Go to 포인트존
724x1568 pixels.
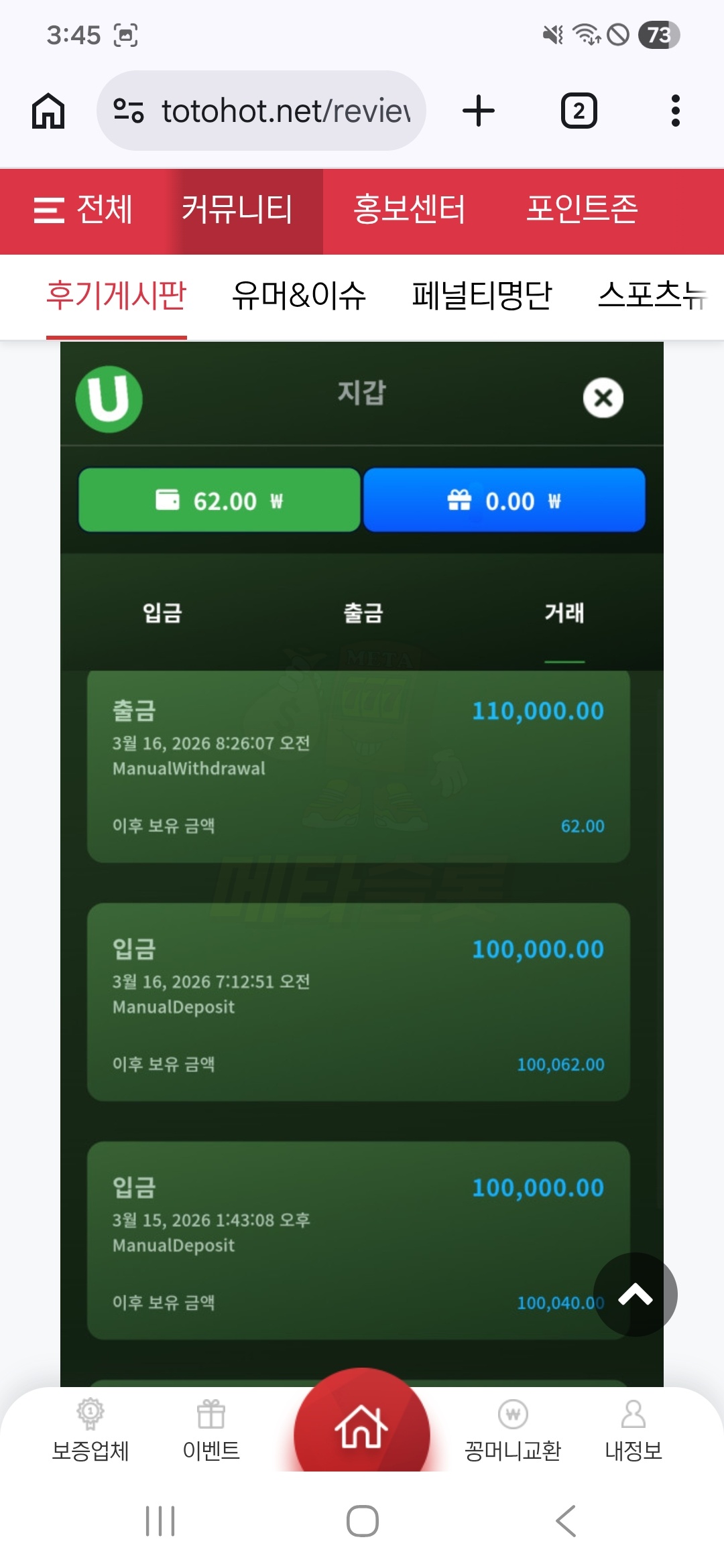582,210
